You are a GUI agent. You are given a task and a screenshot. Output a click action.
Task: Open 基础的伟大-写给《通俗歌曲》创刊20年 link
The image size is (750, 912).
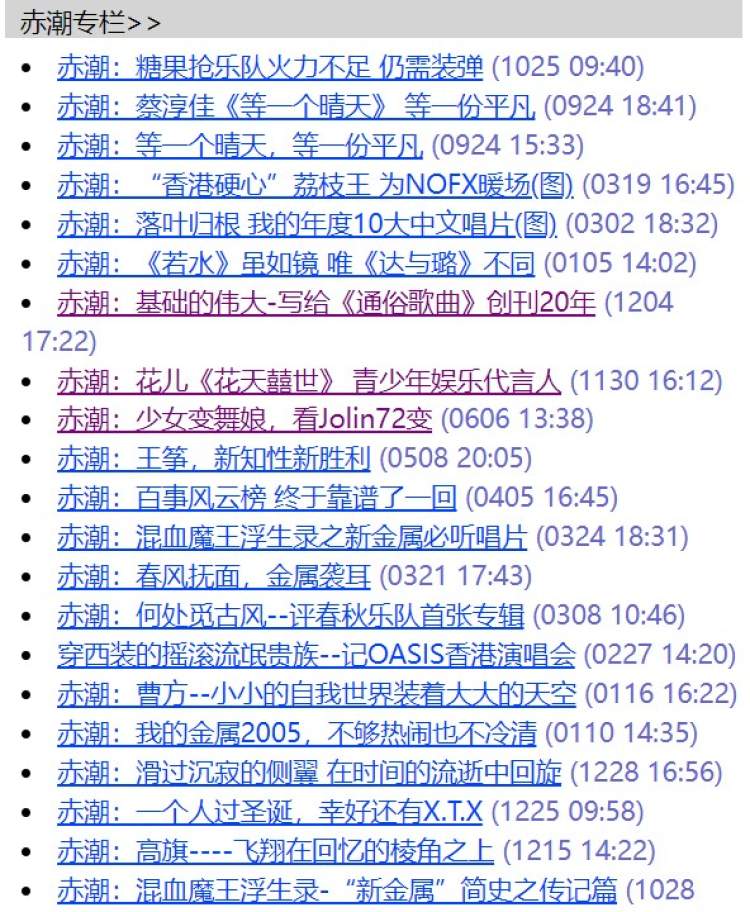point(326,301)
